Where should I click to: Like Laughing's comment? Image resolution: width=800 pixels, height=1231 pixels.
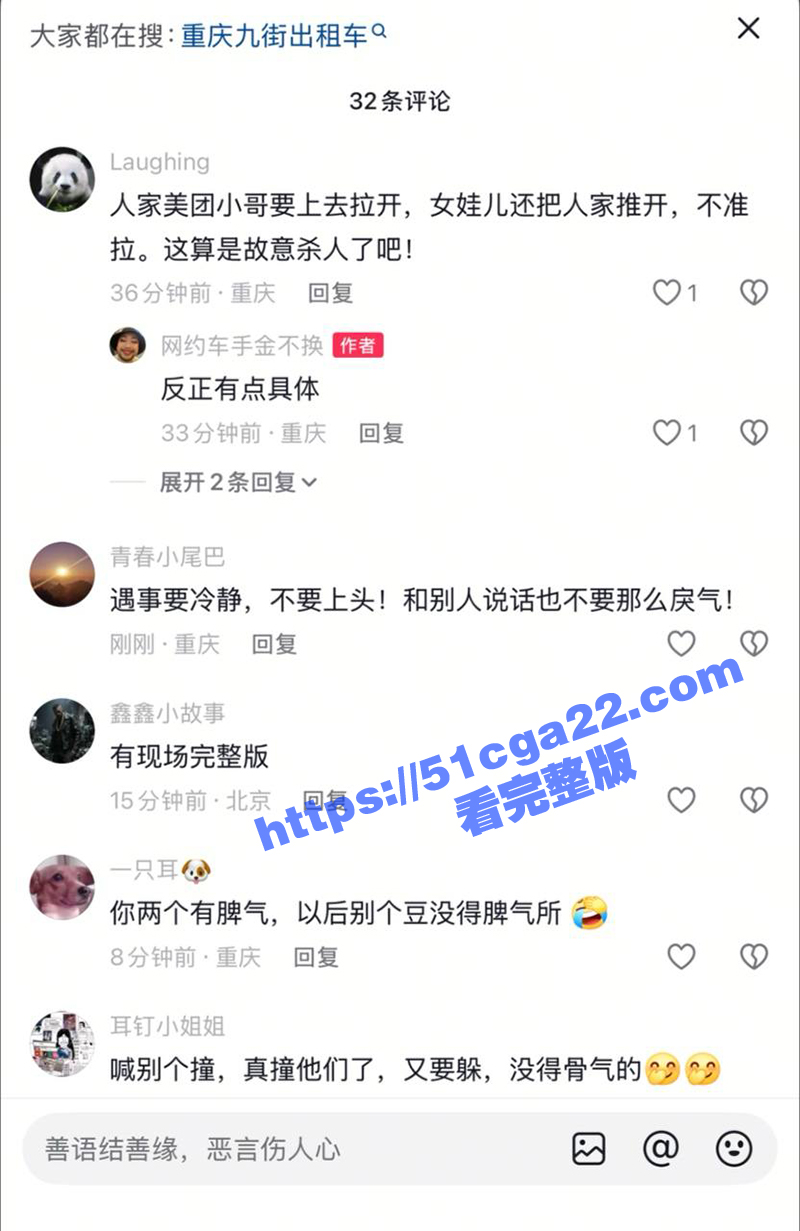[x=667, y=292]
